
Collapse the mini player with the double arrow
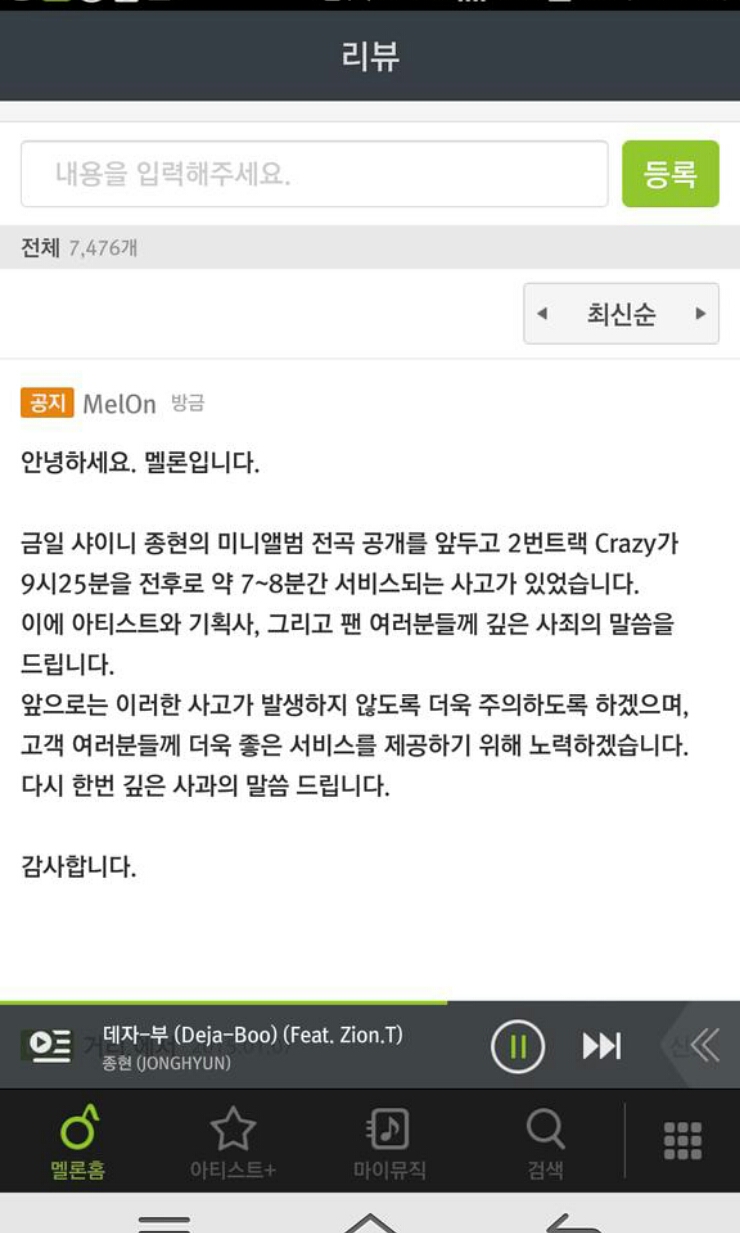[x=704, y=1046]
